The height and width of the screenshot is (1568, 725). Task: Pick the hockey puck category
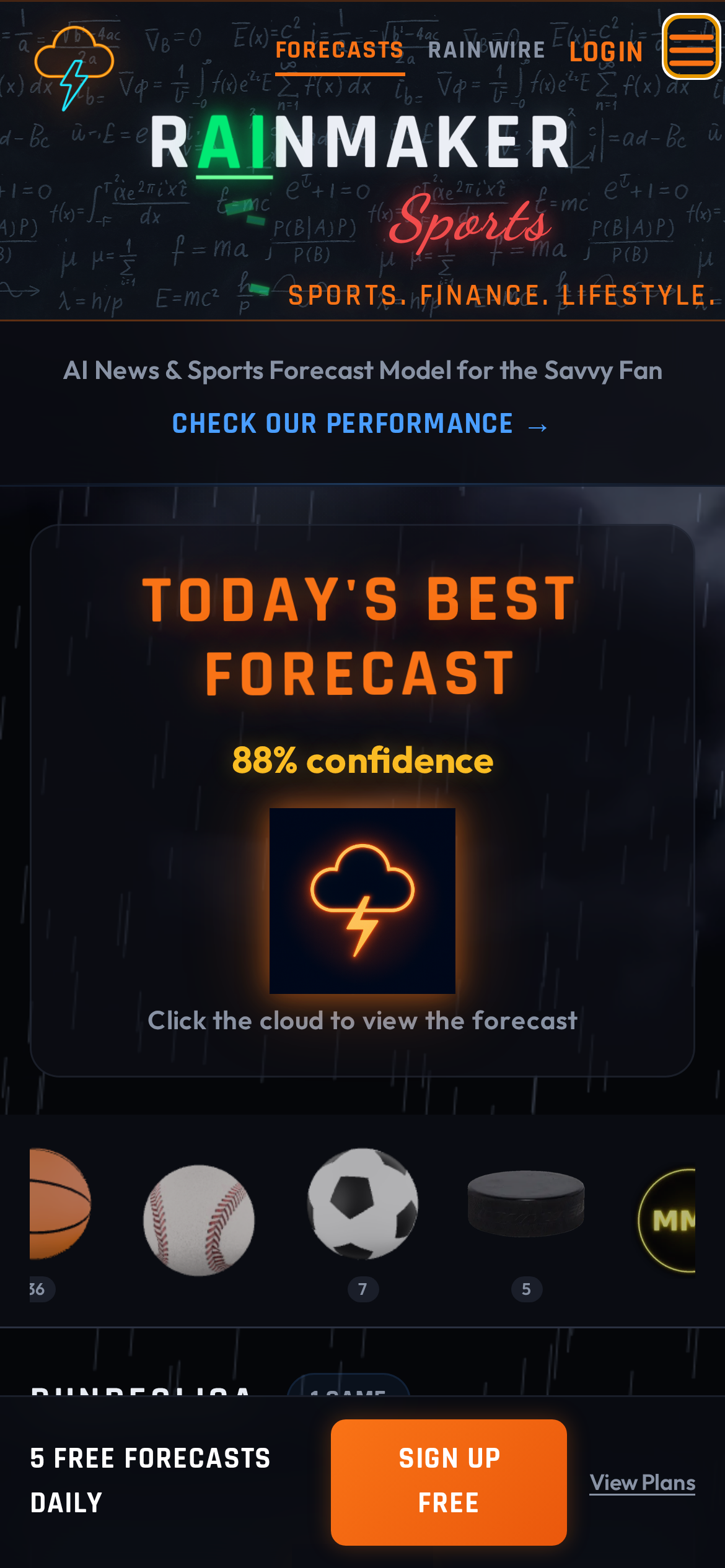pos(526,1204)
